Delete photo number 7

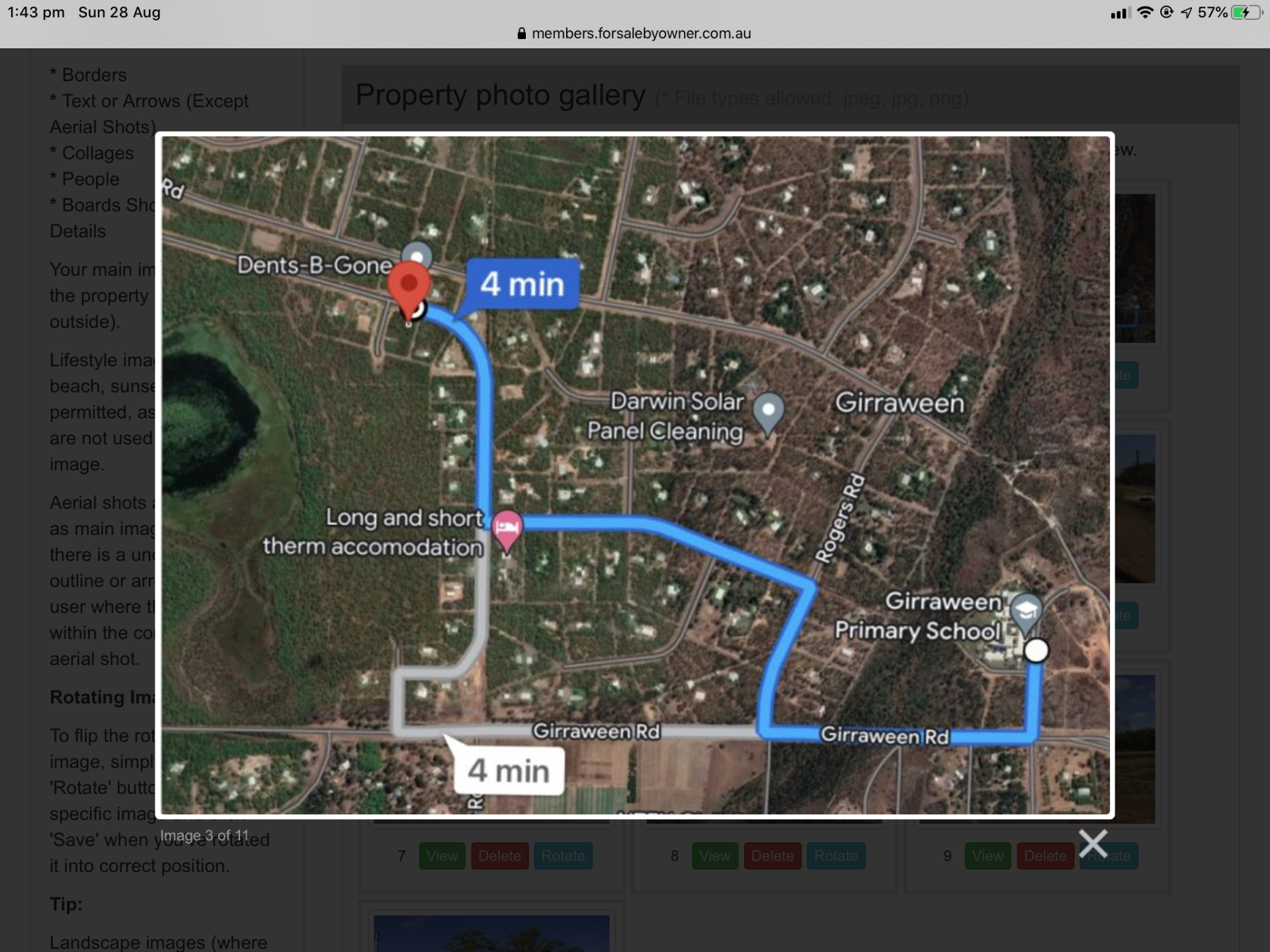click(x=499, y=856)
